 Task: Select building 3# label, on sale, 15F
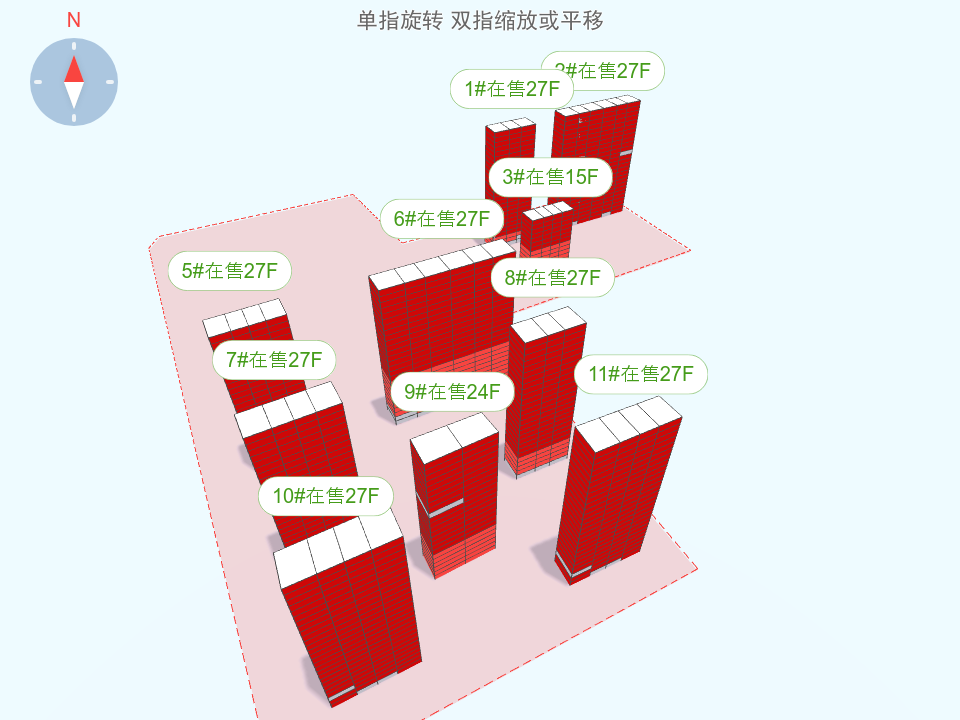click(550, 177)
